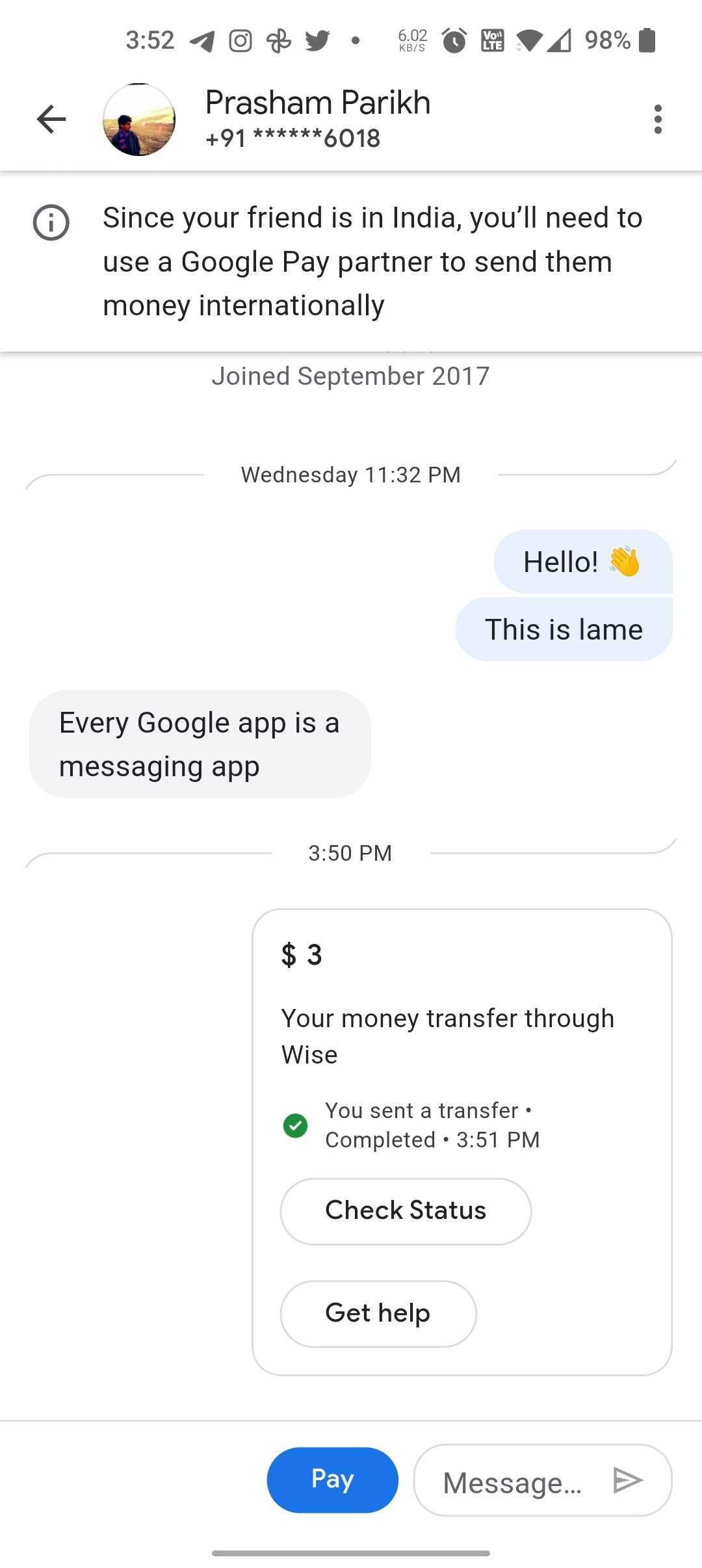Open the conversation overflow menu via three dots
702x1568 pixels.
point(658,119)
